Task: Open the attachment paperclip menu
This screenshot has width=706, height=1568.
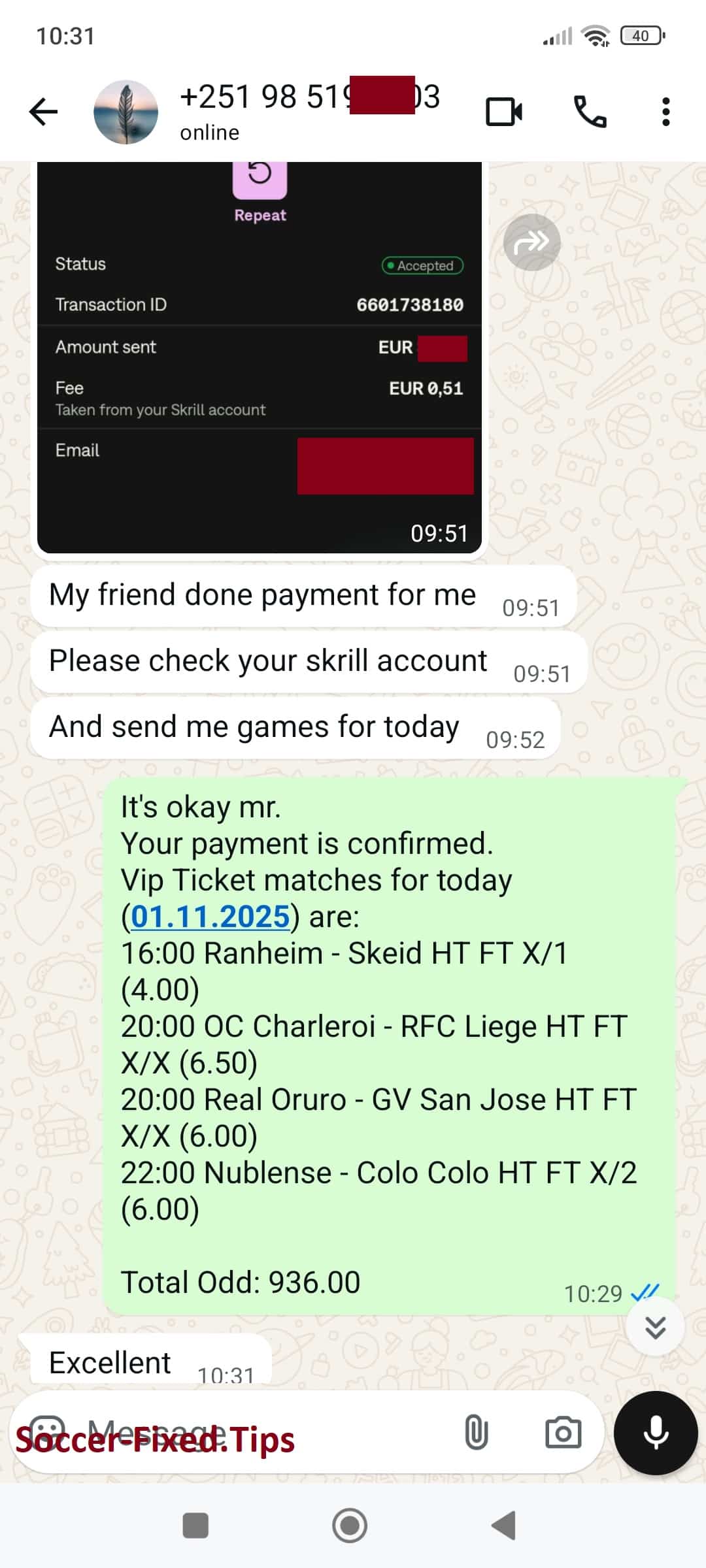Action: coord(476,1433)
